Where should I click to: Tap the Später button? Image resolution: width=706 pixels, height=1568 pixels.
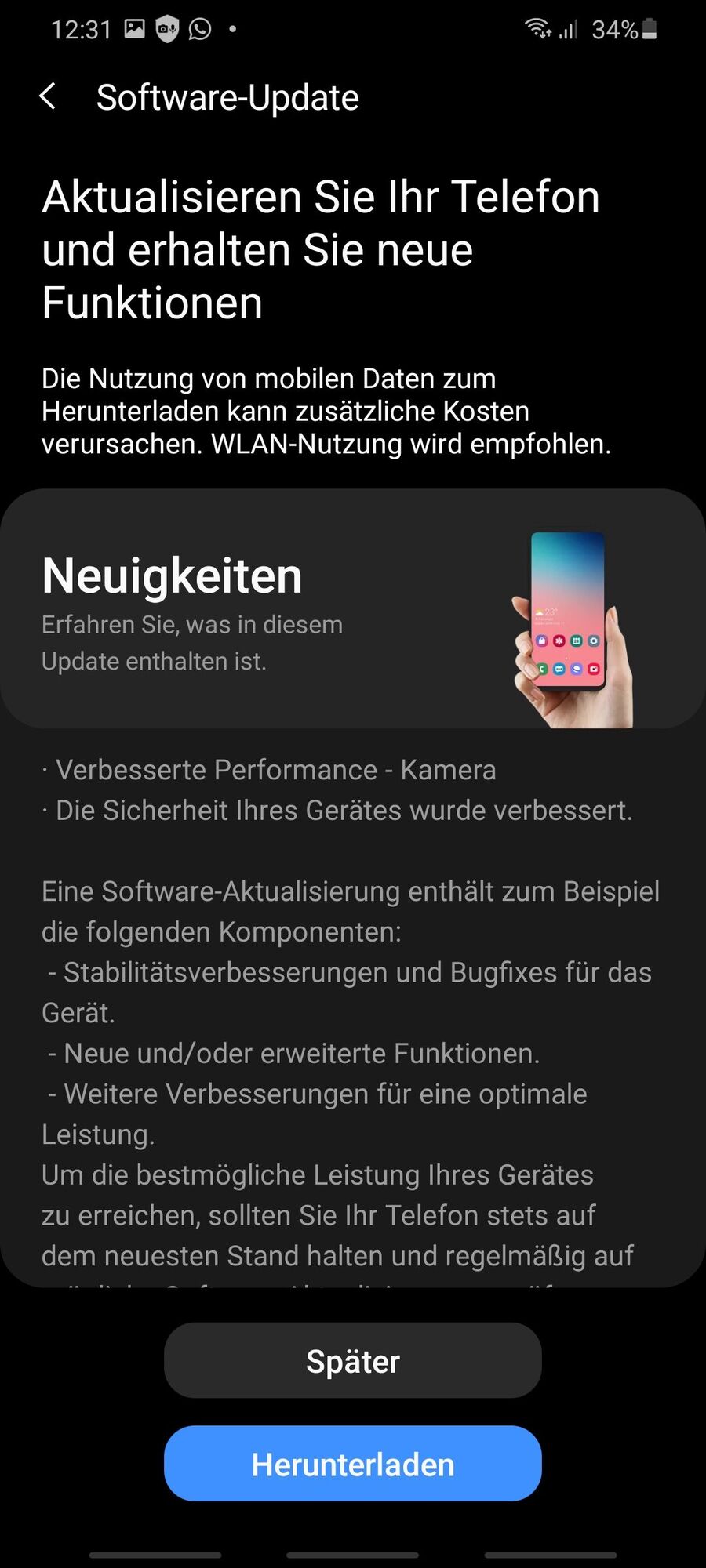pyautogui.click(x=352, y=1361)
